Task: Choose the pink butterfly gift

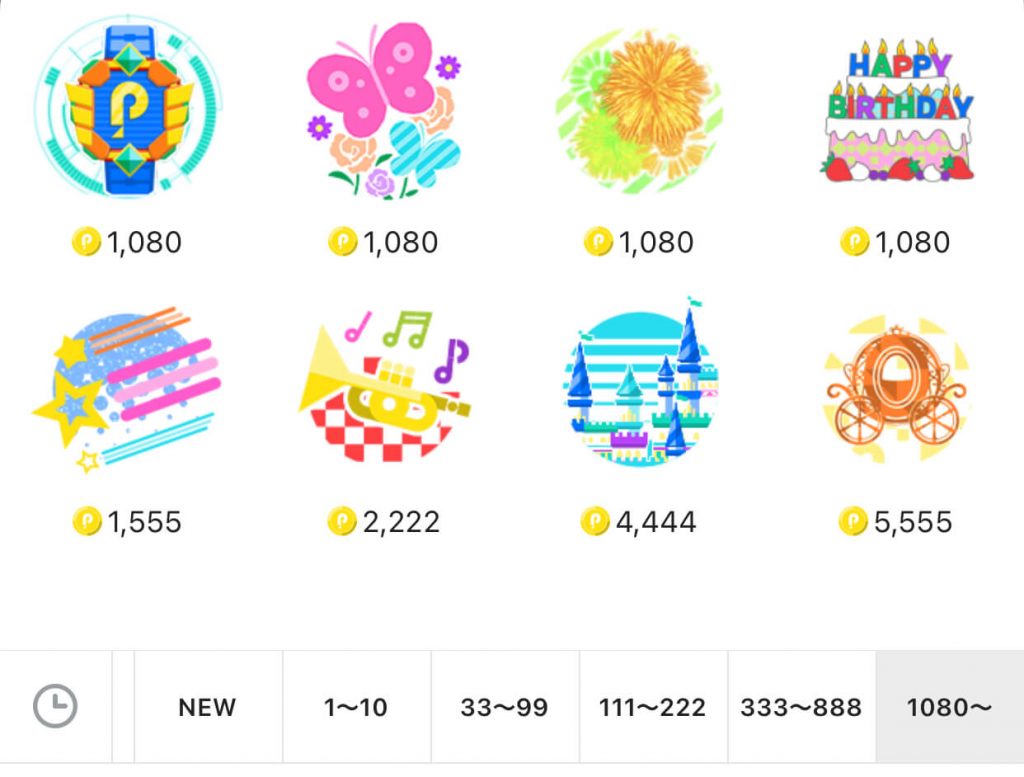Action: 383,110
